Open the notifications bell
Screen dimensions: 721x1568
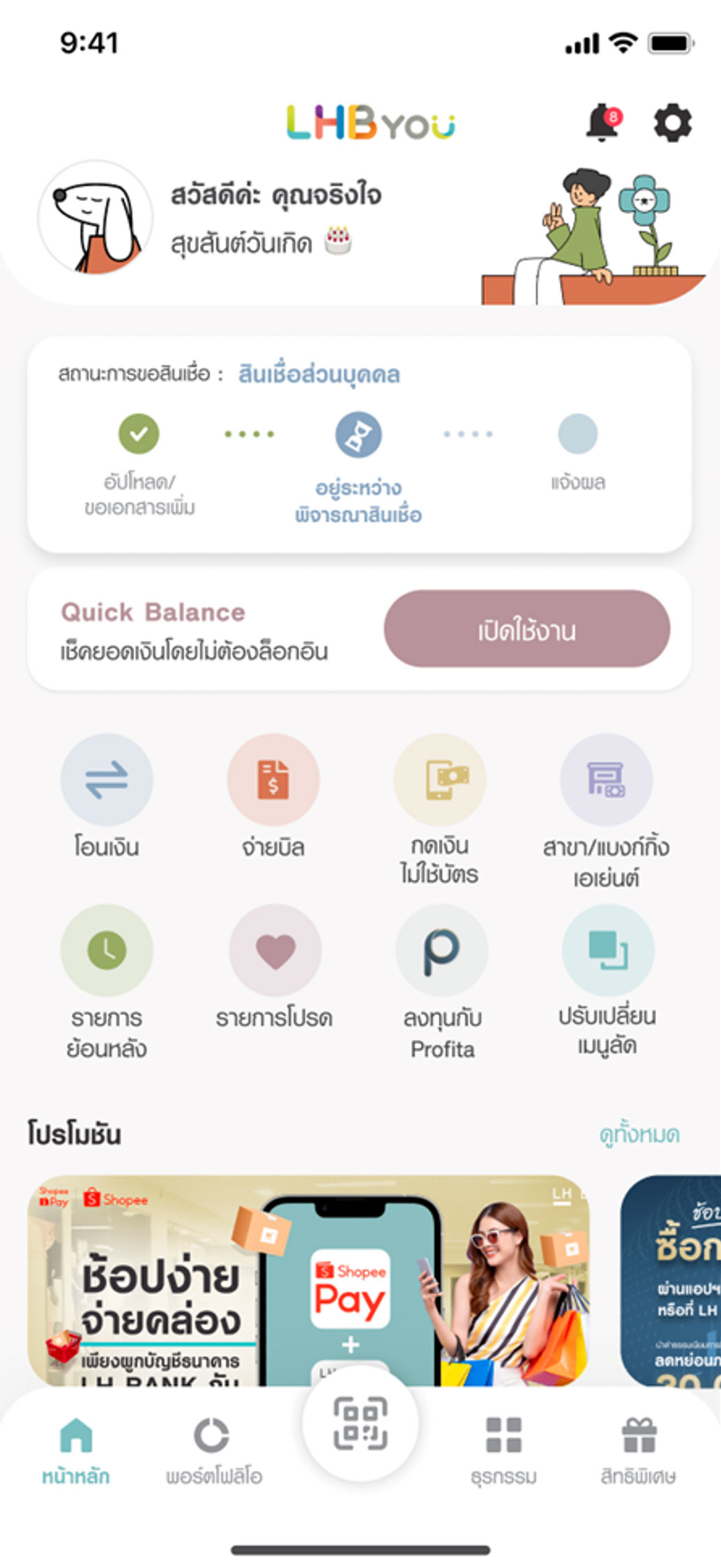(602, 123)
